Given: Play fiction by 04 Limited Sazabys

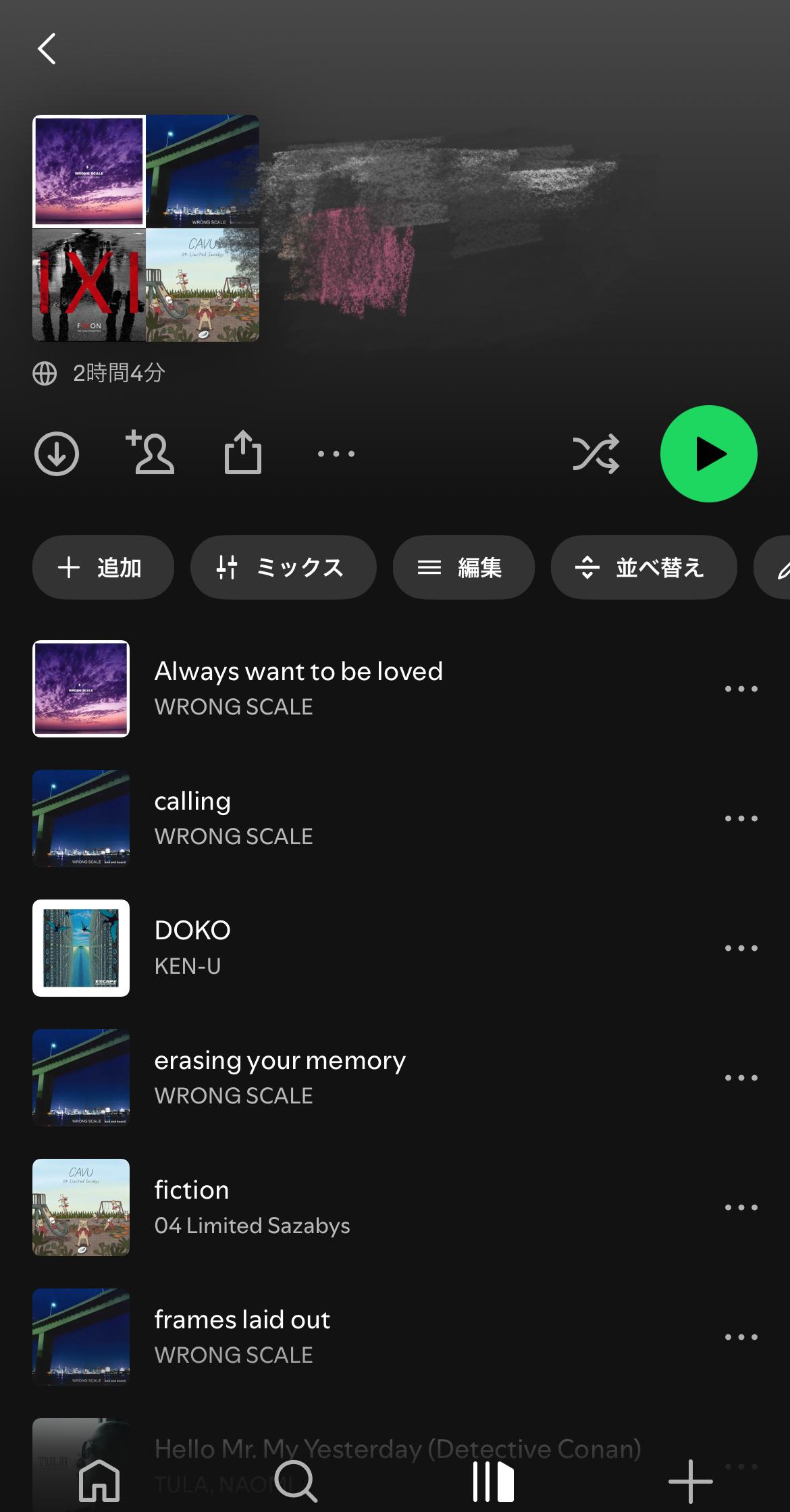Looking at the screenshot, I should [252, 1207].
